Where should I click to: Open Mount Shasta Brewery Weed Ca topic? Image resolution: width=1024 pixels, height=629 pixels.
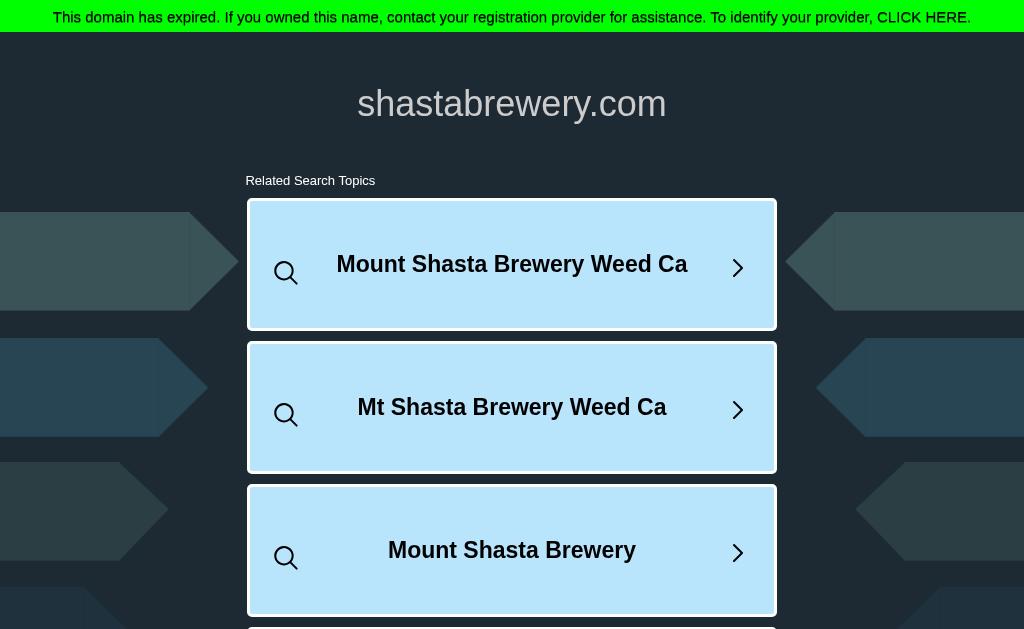[x=511, y=265]
